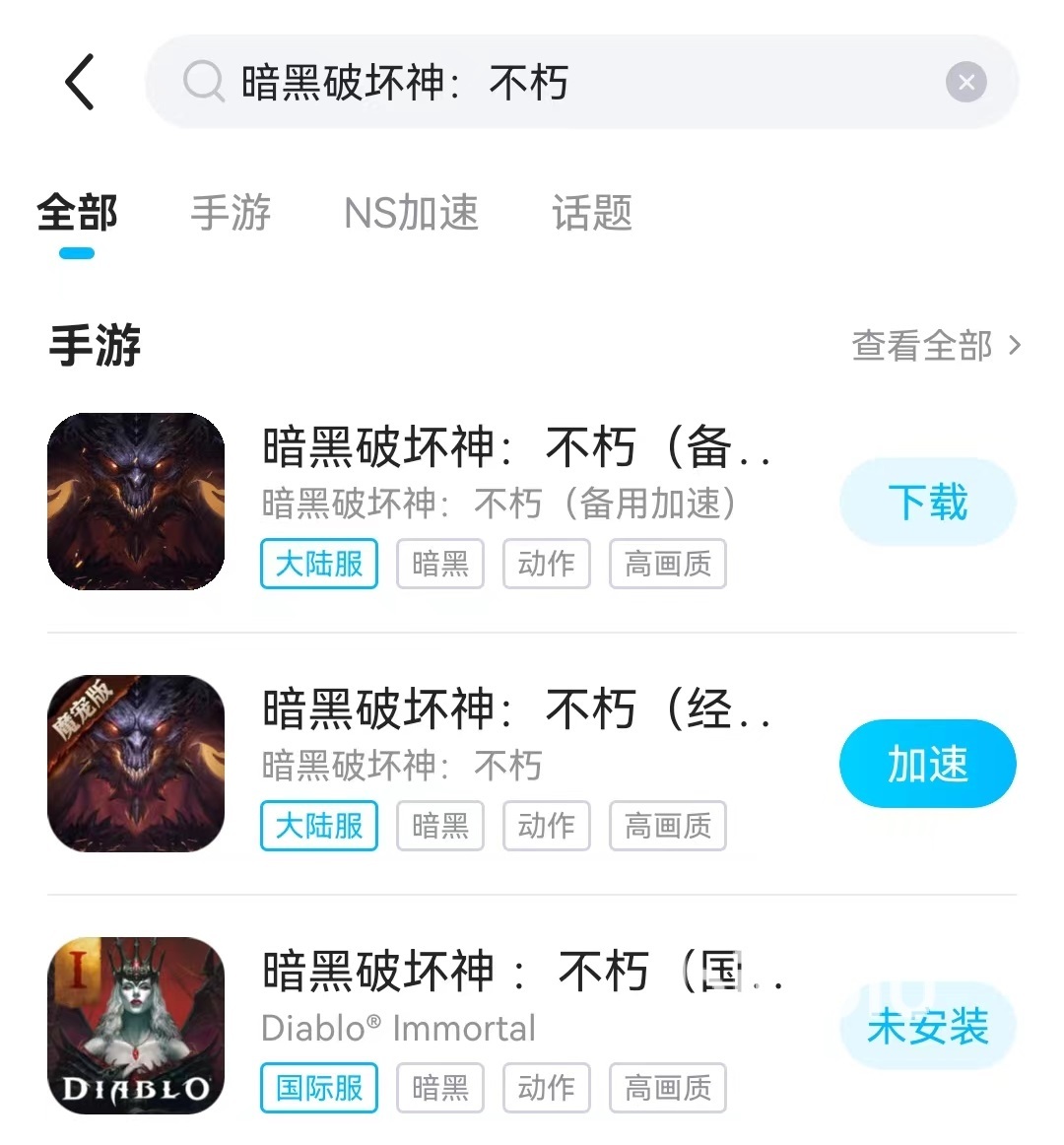Switch to the NS加速 tab
Screen dimensions: 1064x1145
(x=411, y=213)
